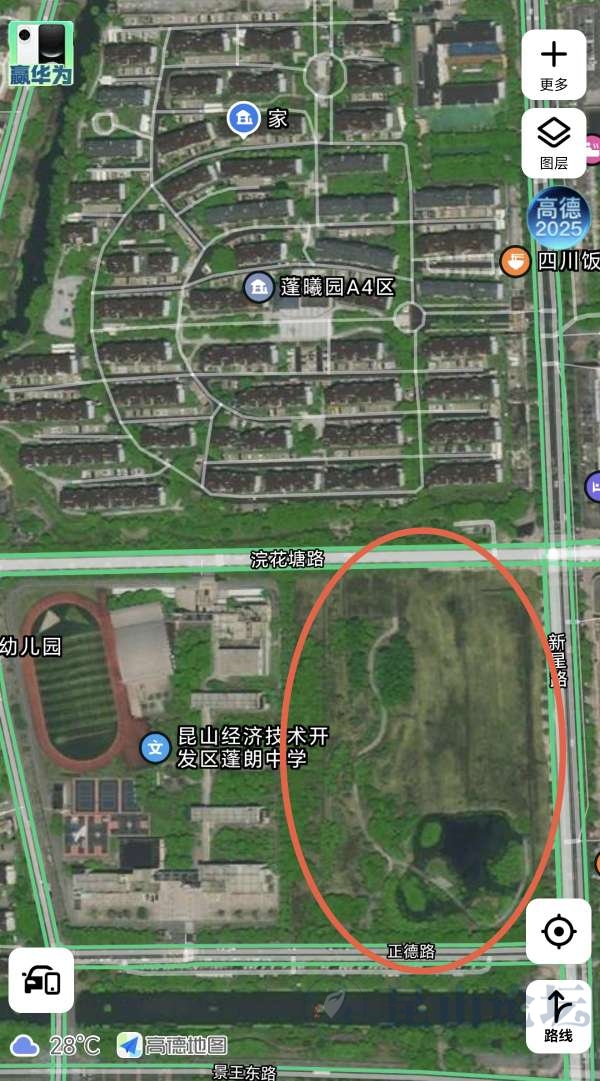Open the 更多 plus button

(x=554, y=65)
